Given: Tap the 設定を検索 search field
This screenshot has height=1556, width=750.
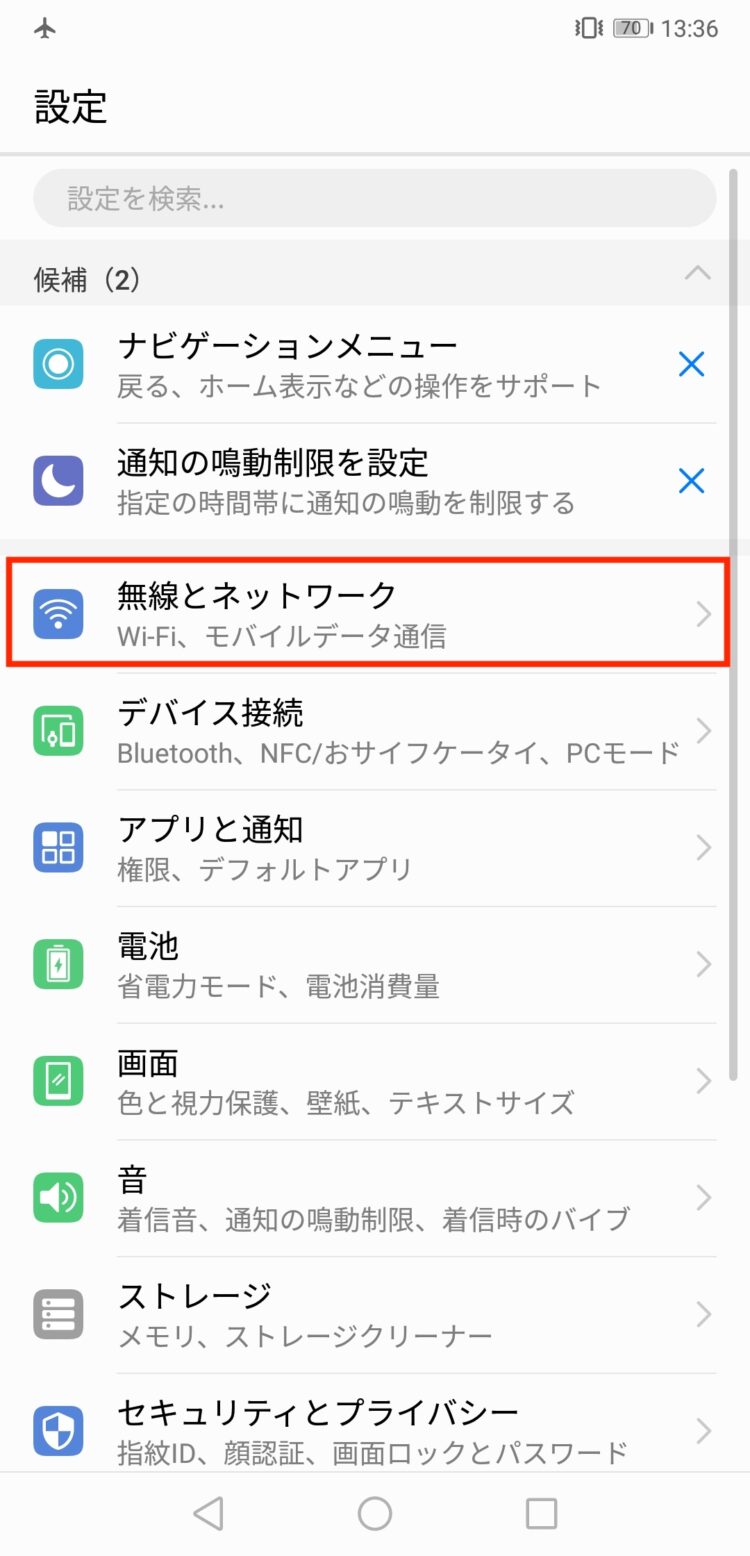Looking at the screenshot, I should coord(374,198).
